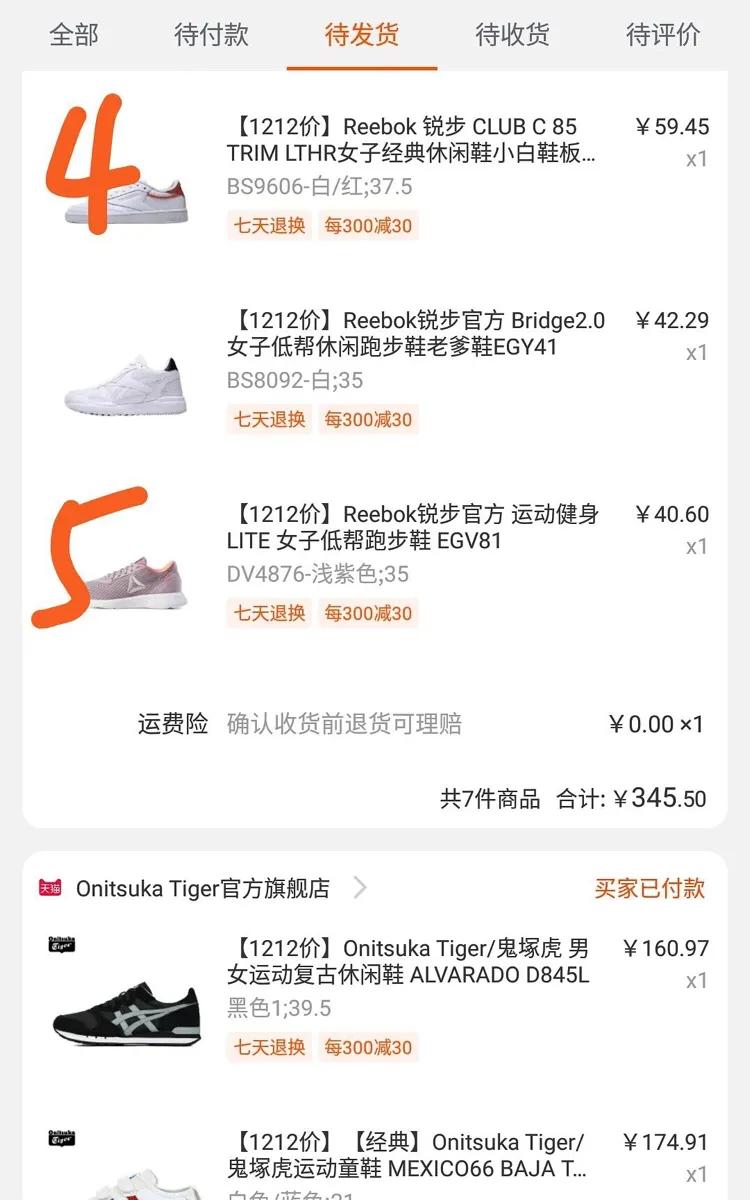This screenshot has width=750, height=1200.
Task: Click the 每300减30 promotion tag on Bridge2.0
Action: pos(367,418)
